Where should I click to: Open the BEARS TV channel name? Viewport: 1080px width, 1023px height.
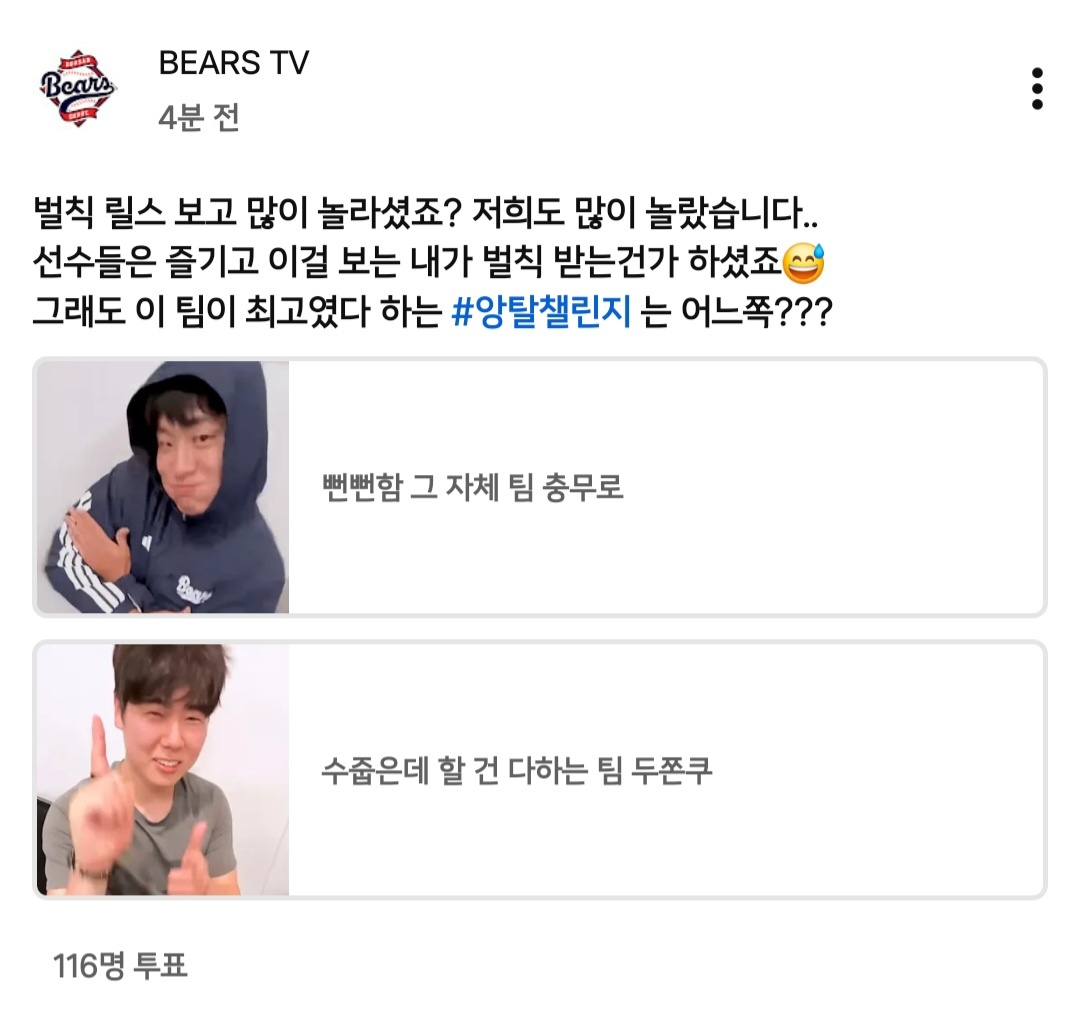click(x=233, y=63)
